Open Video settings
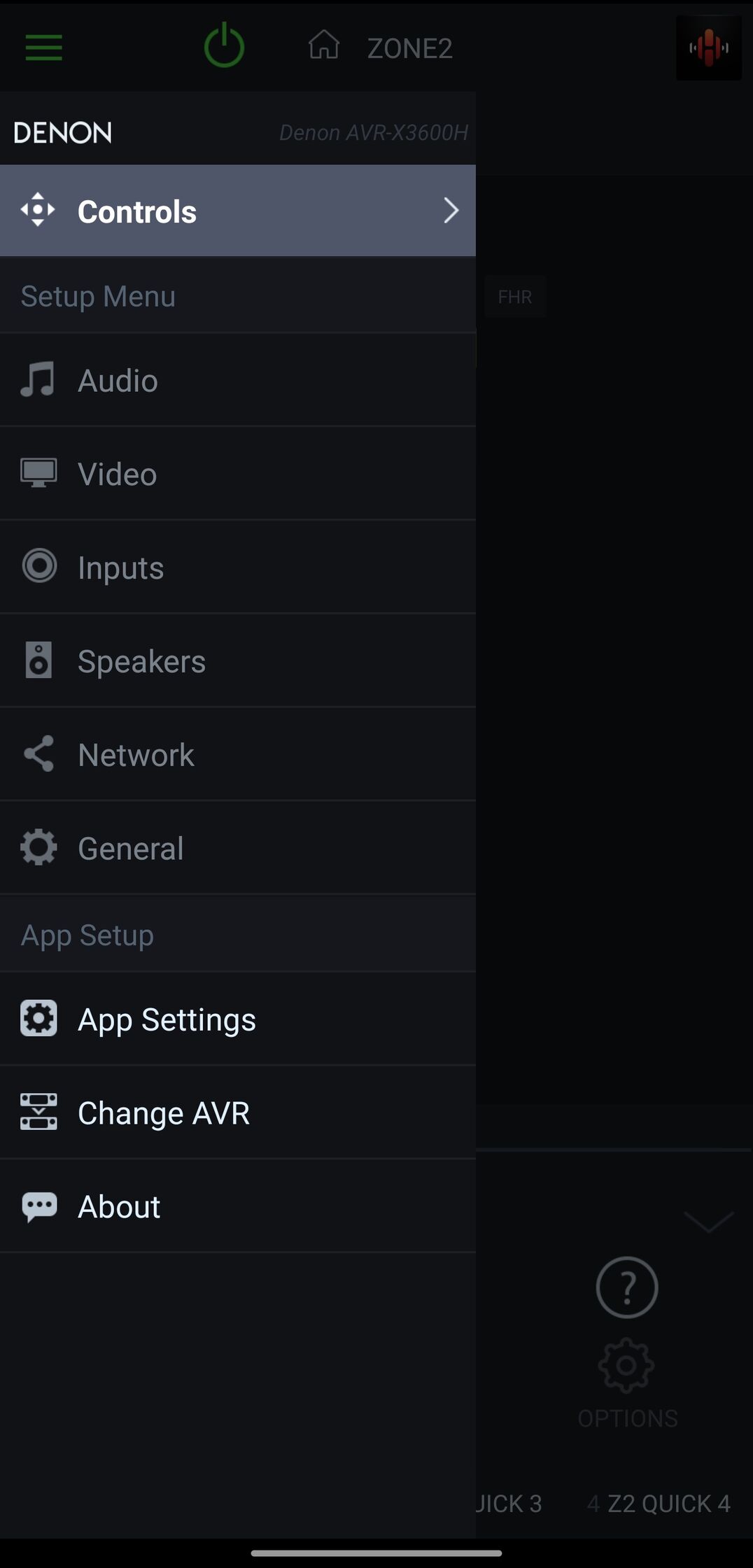Viewport: 753px width, 1568px height. point(238,474)
